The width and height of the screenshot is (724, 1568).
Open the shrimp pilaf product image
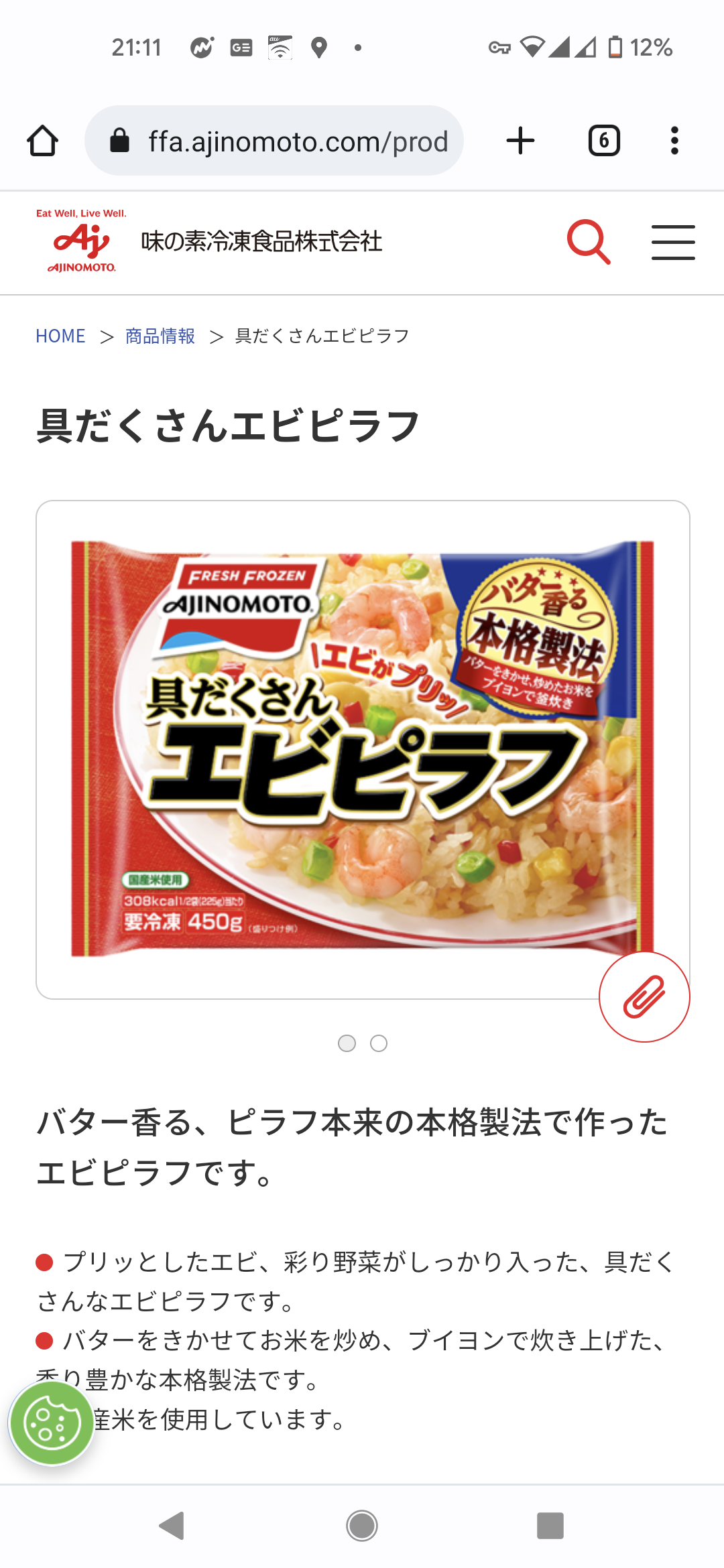pos(362,748)
